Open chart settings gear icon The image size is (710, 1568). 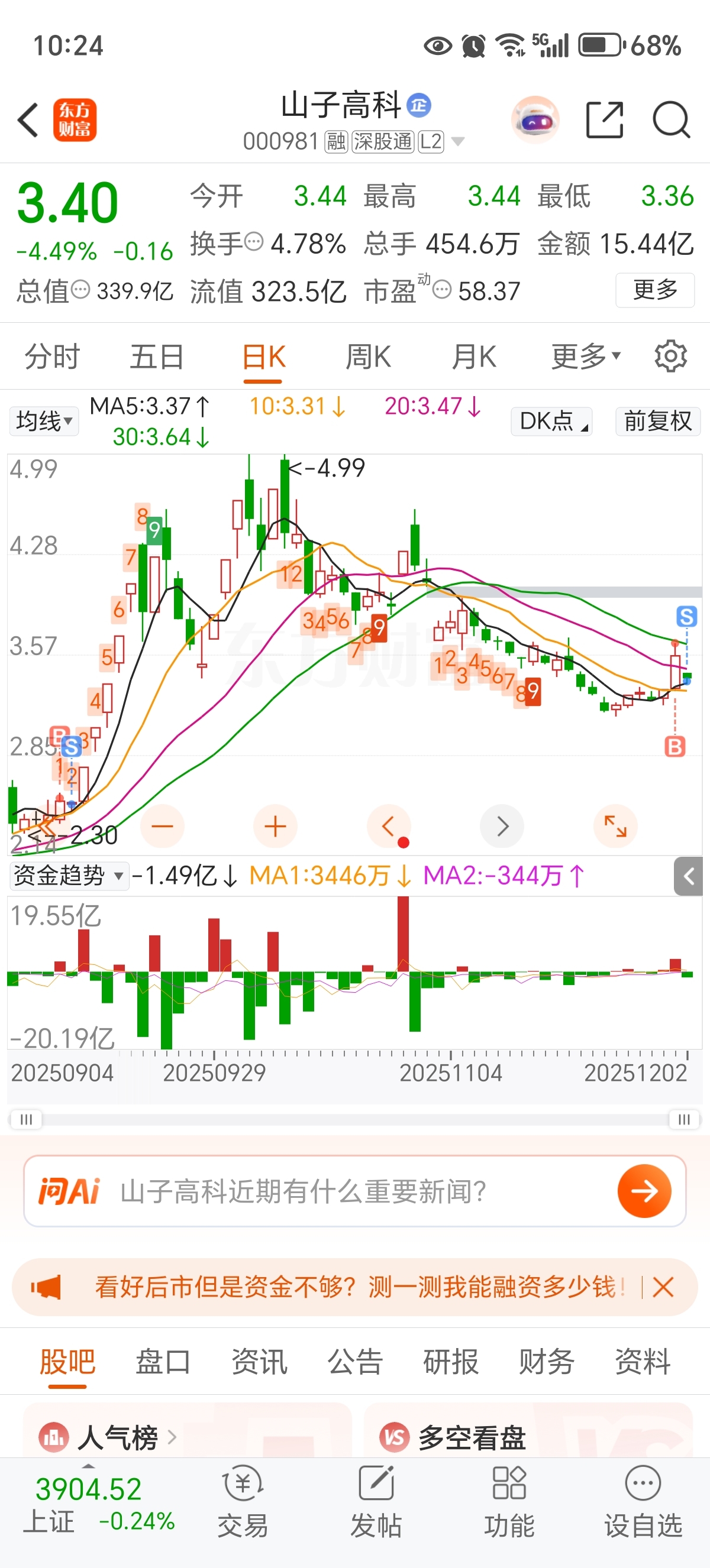(670, 357)
